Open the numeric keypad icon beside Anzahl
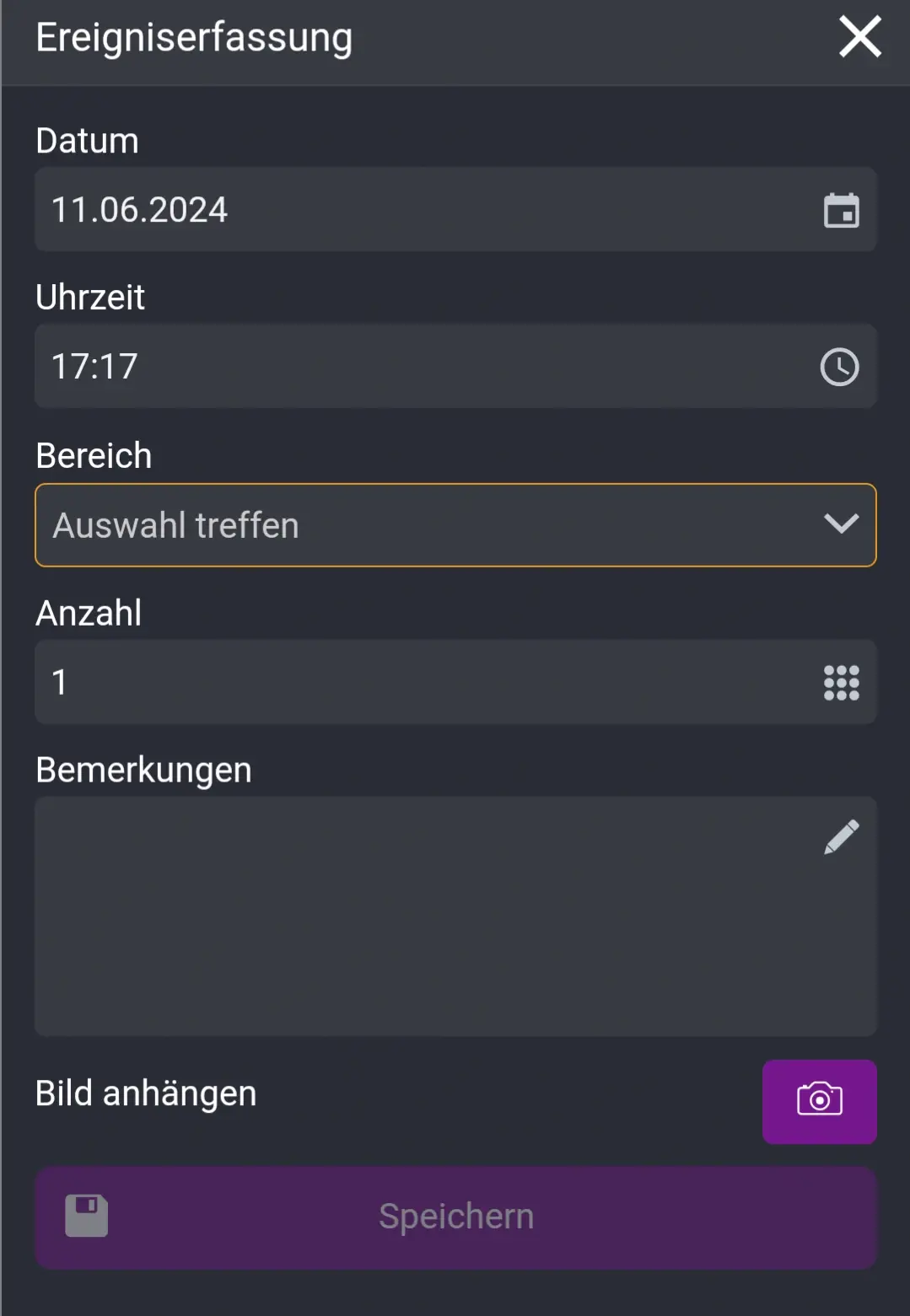Screen dimensions: 910x1316 842,683
